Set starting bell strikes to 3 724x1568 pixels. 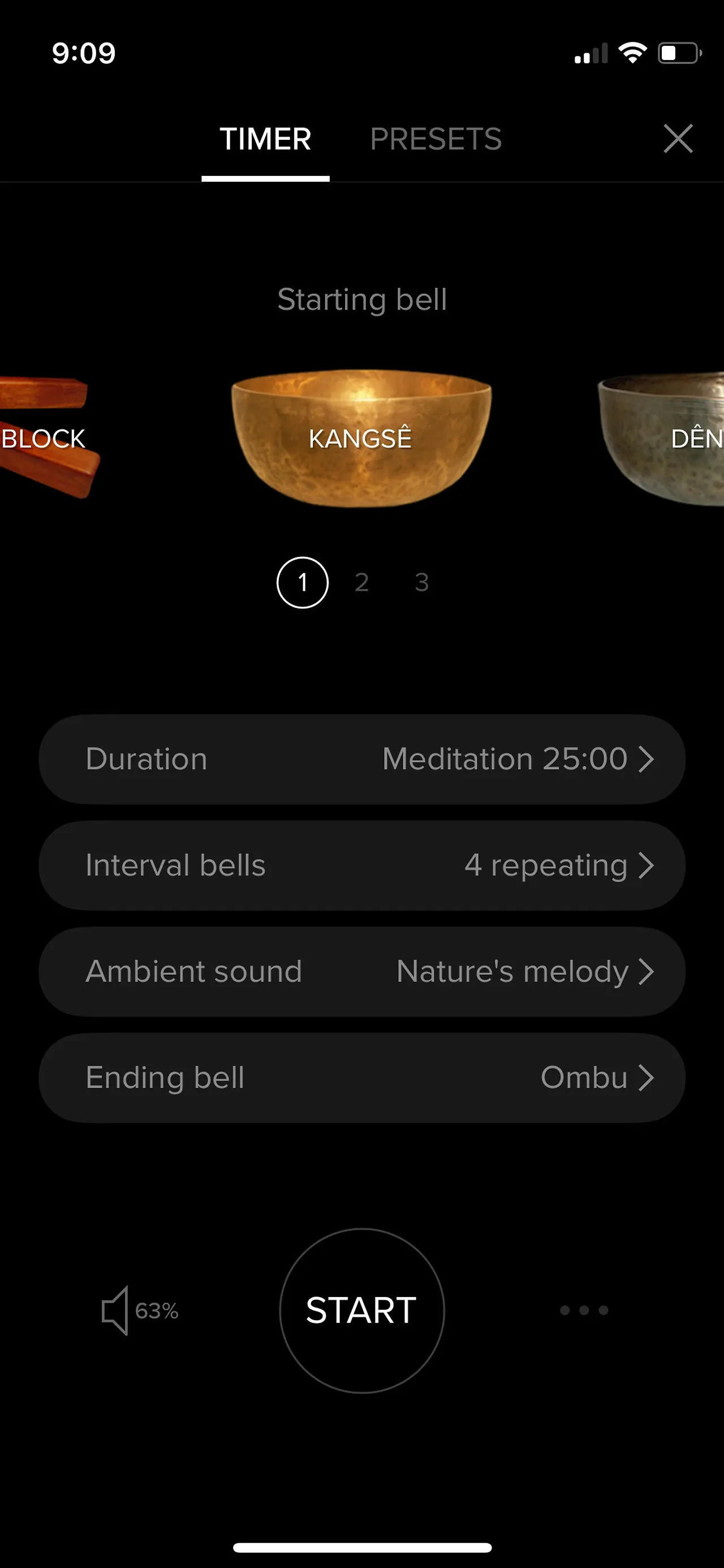tap(421, 582)
